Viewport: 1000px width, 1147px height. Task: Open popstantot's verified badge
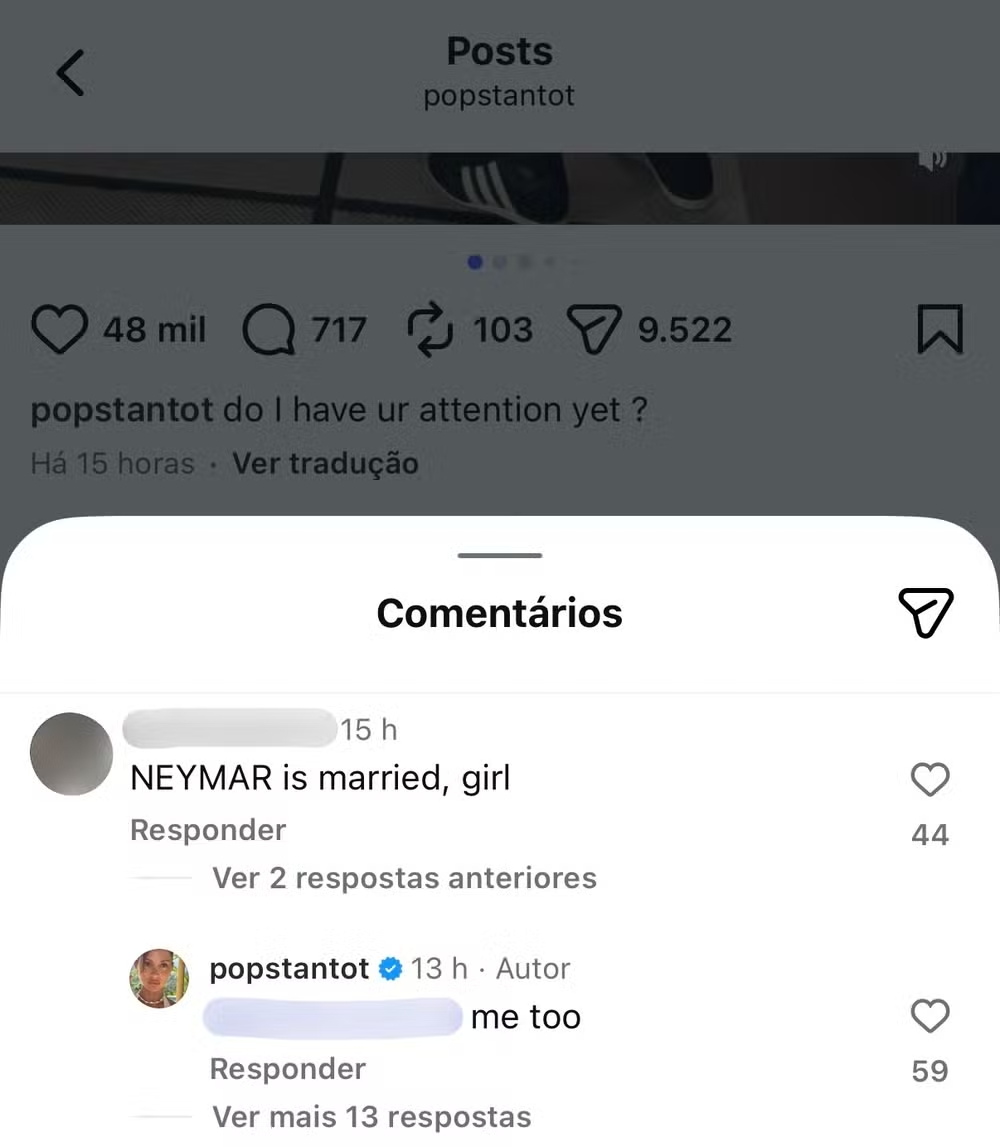point(390,968)
